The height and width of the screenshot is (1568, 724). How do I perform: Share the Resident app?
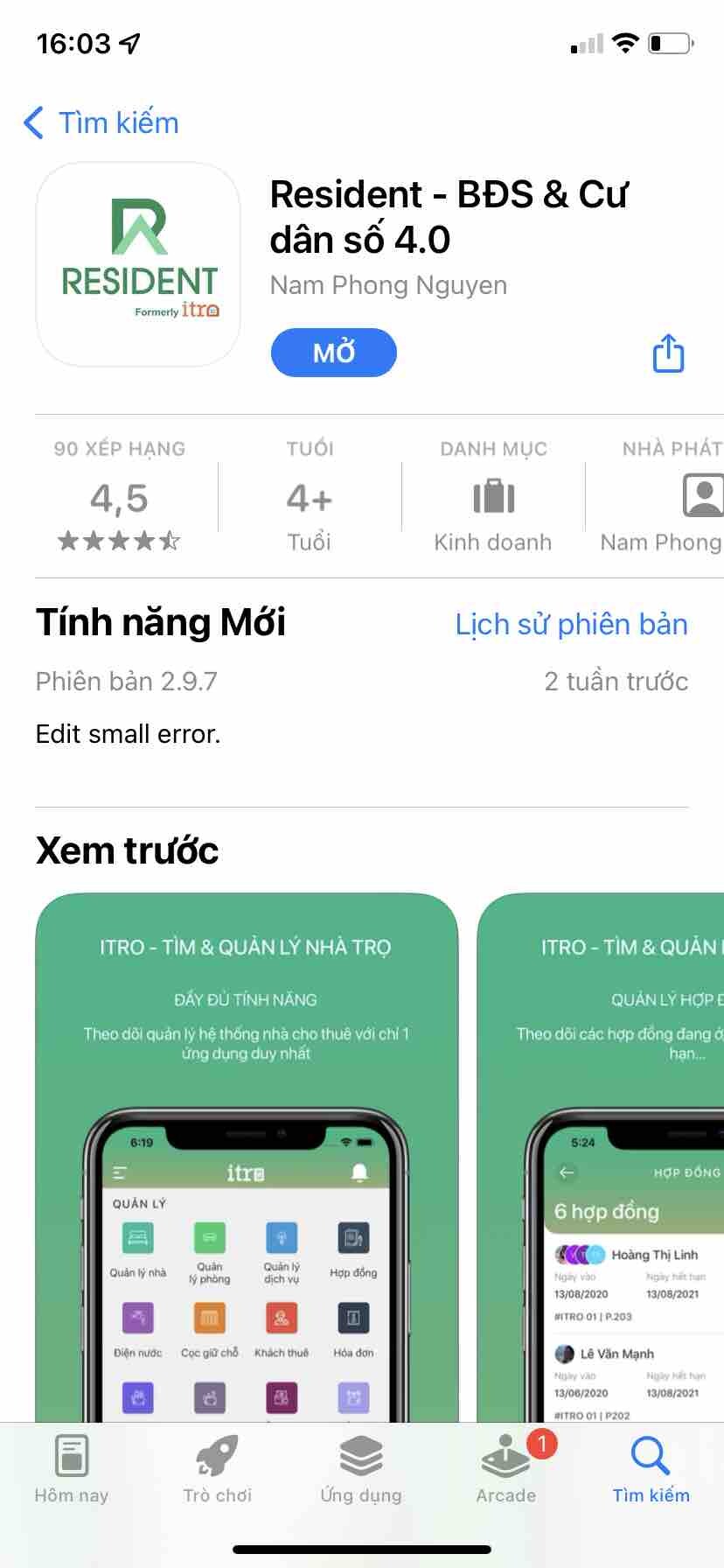point(668,353)
